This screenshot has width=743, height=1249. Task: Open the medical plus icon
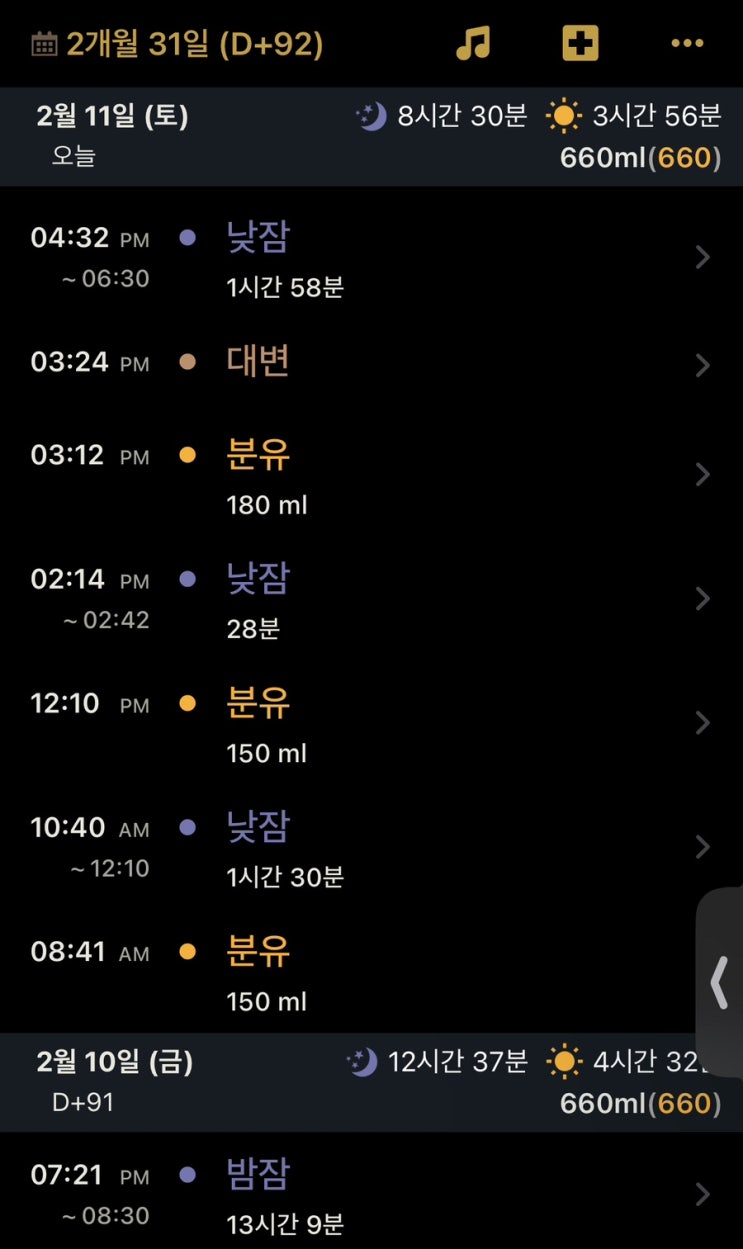point(580,43)
